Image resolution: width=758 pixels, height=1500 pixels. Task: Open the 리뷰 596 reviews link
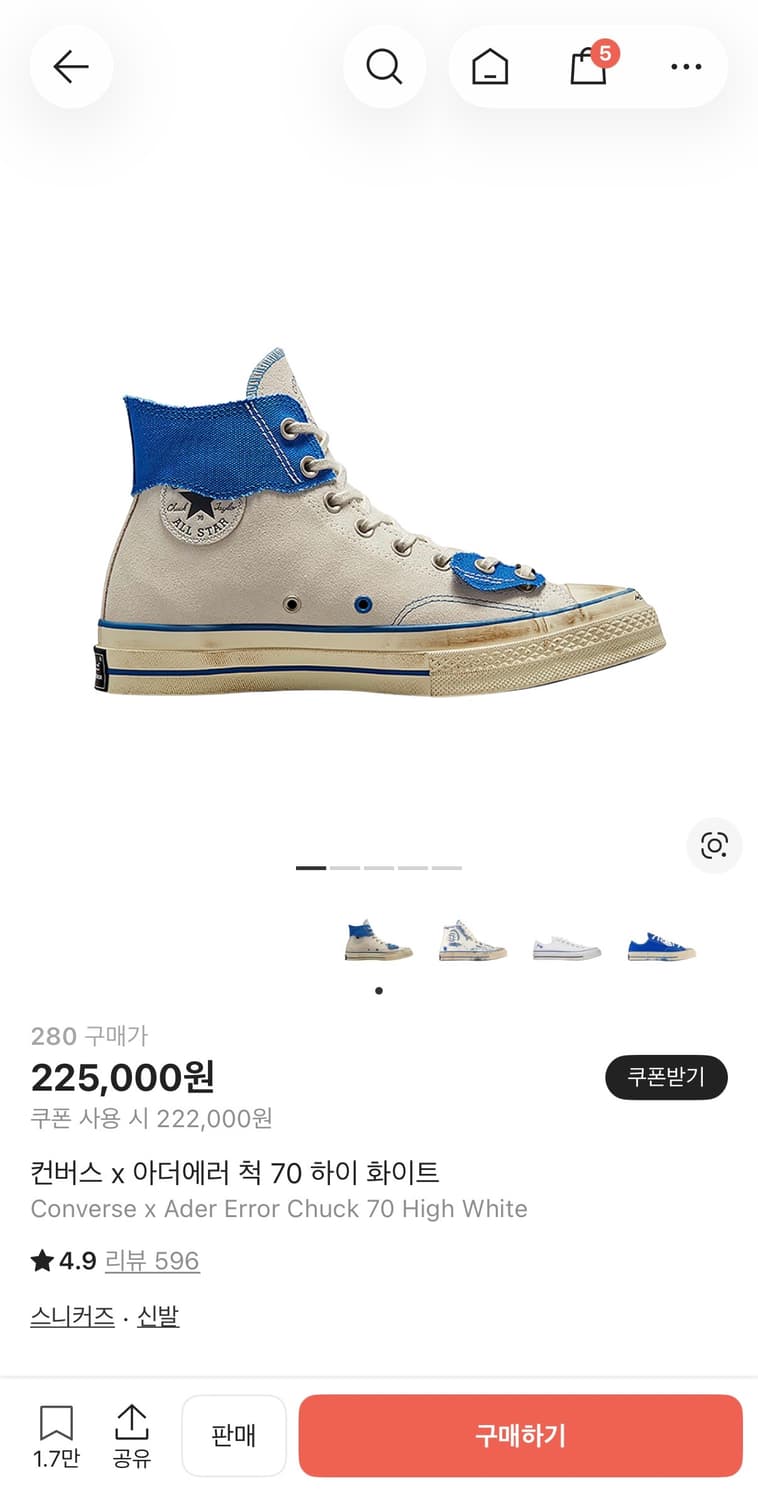(x=152, y=1261)
